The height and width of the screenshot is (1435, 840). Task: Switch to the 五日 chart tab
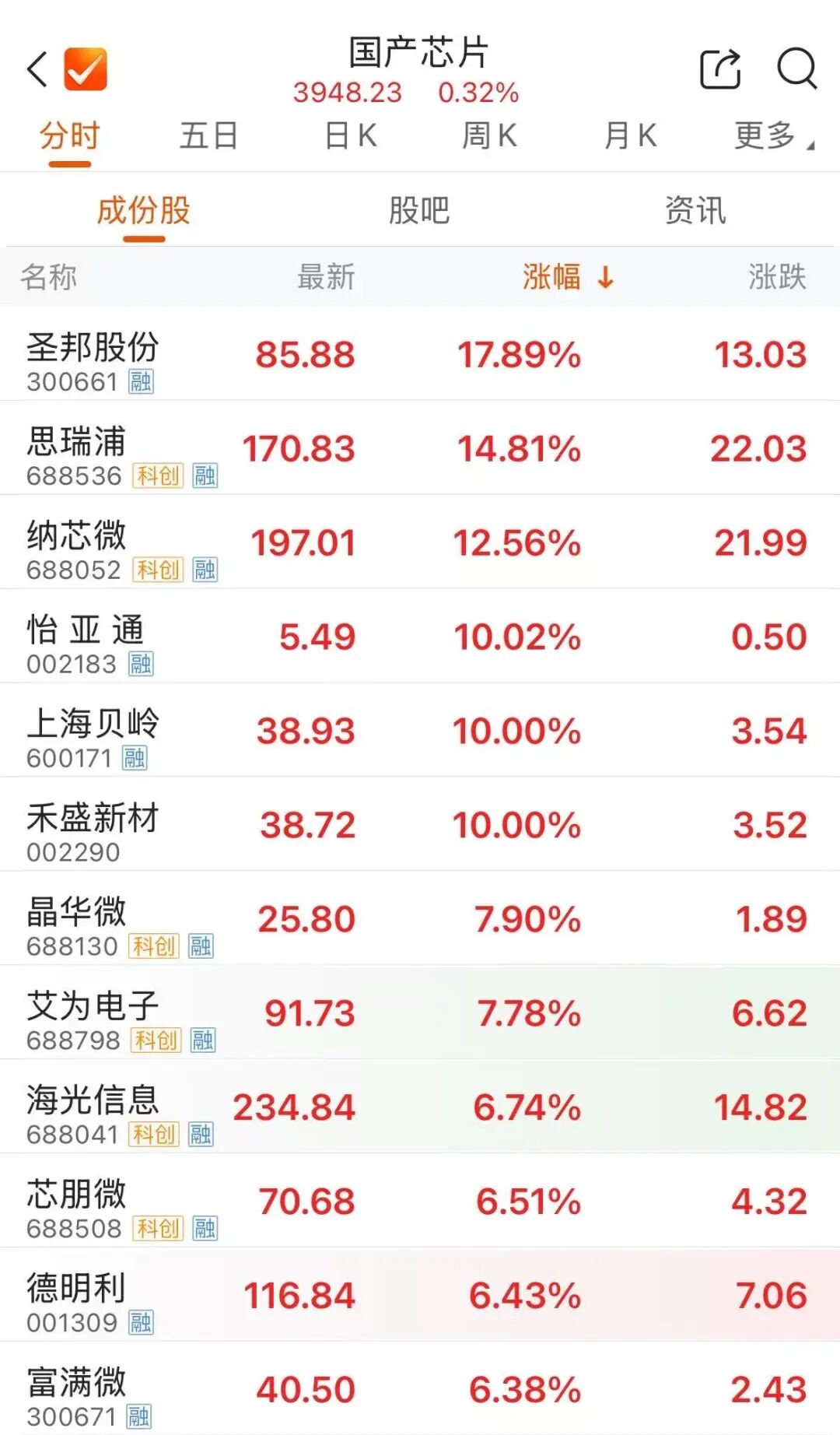click(x=208, y=135)
